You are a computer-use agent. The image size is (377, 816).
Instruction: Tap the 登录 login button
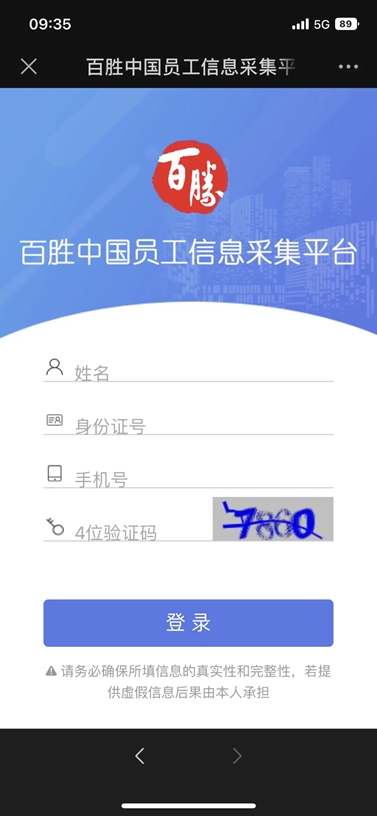[188, 623]
